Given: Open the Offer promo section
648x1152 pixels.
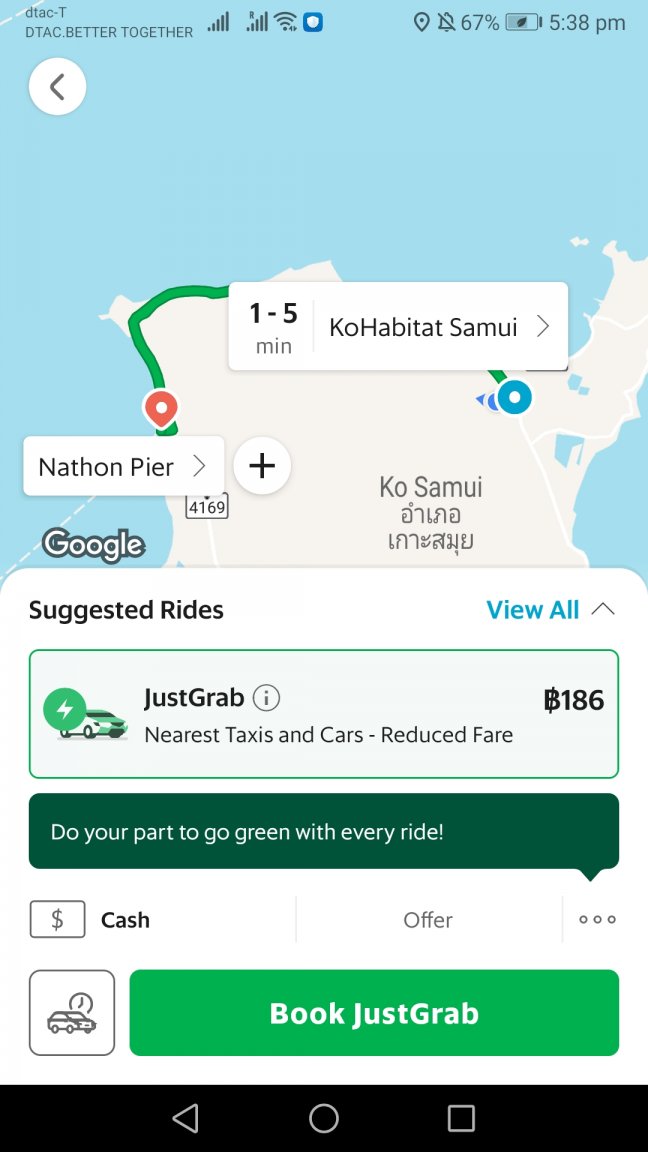Looking at the screenshot, I should [428, 920].
